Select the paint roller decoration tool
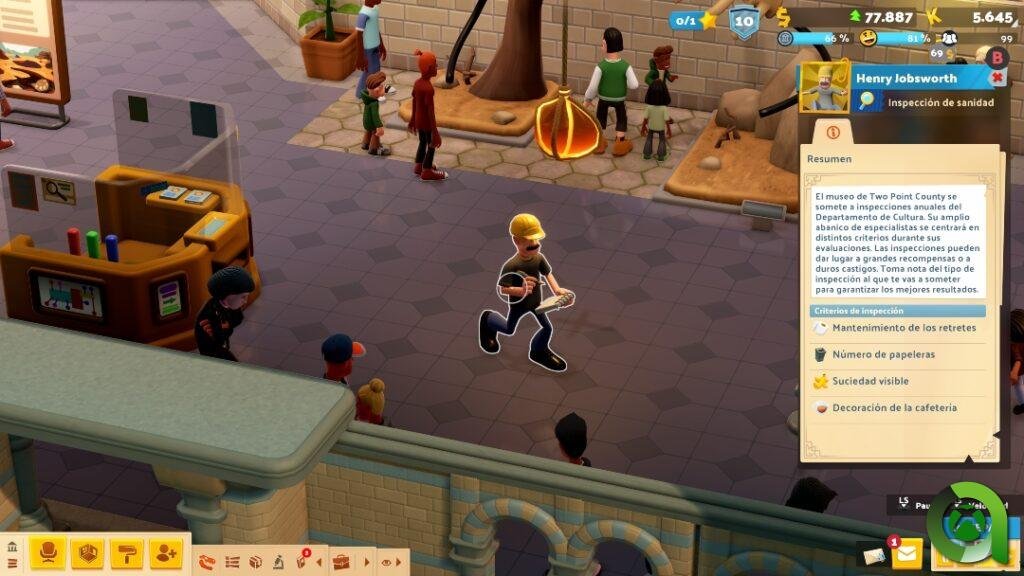This screenshot has width=1024, height=576. 127,553
